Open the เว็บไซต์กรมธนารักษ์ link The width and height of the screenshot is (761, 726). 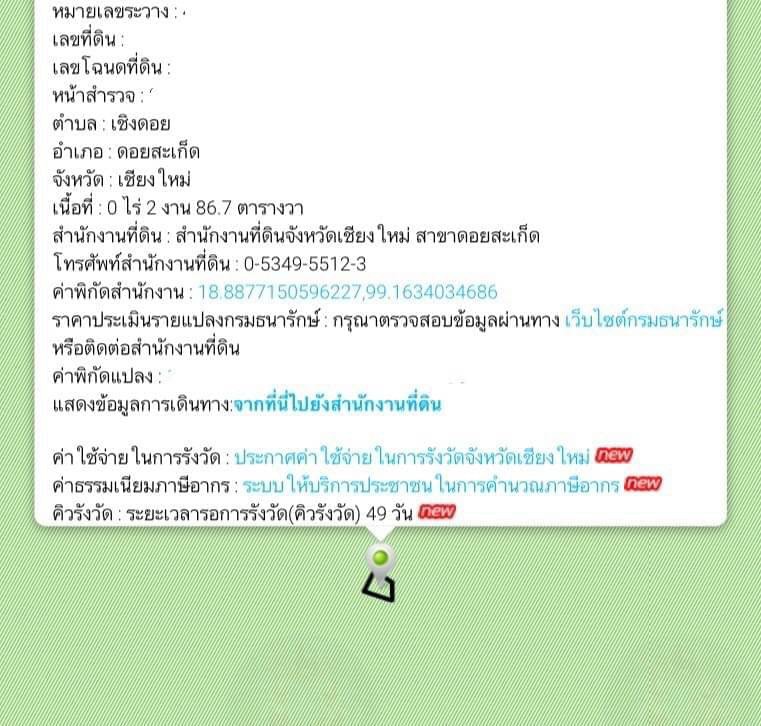click(x=644, y=321)
